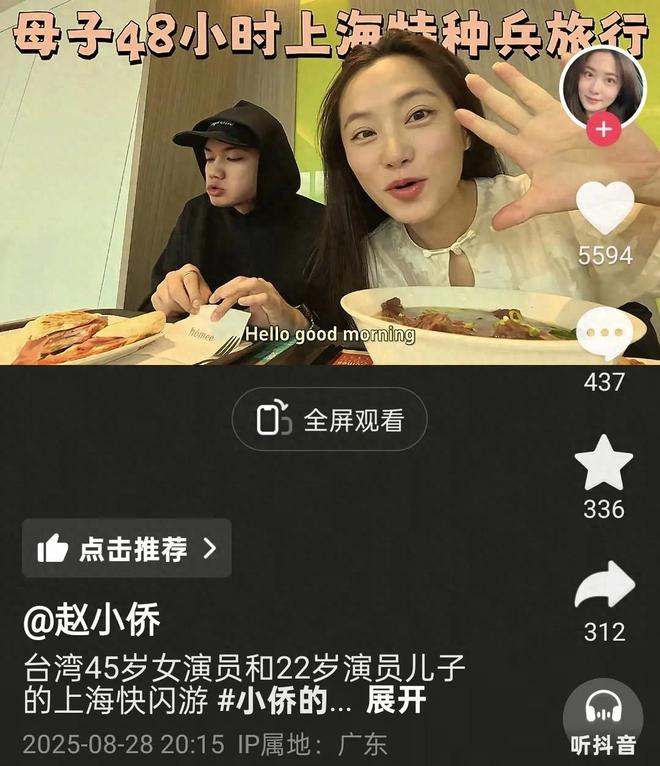
Task: Follow the creator via the red plus
Action: point(603,129)
